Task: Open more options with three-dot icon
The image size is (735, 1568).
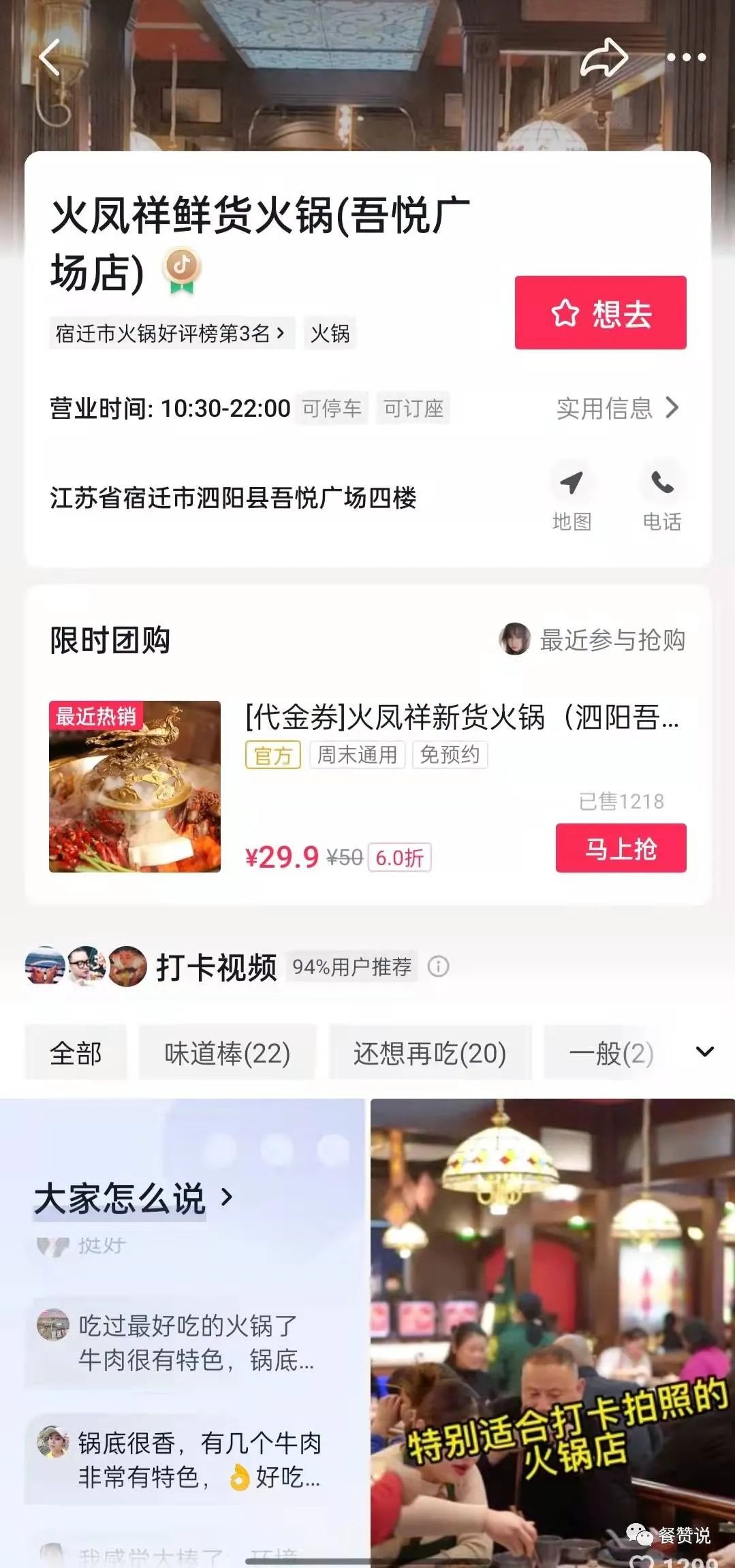Action: pos(688,57)
